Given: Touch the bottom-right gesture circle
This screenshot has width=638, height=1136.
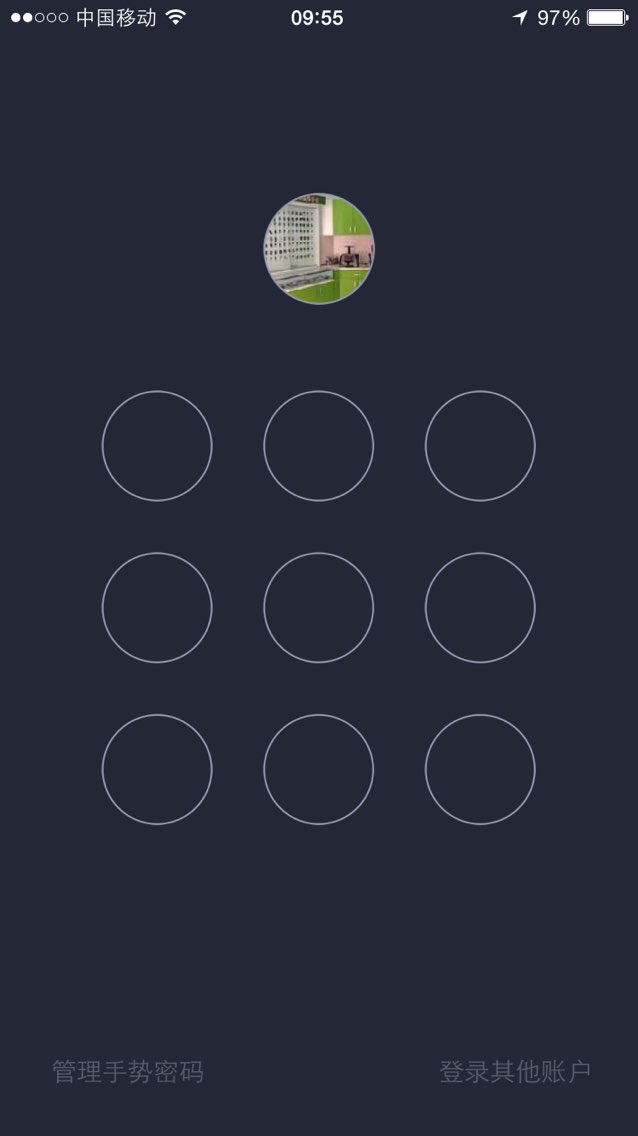Looking at the screenshot, I should [x=480, y=769].
